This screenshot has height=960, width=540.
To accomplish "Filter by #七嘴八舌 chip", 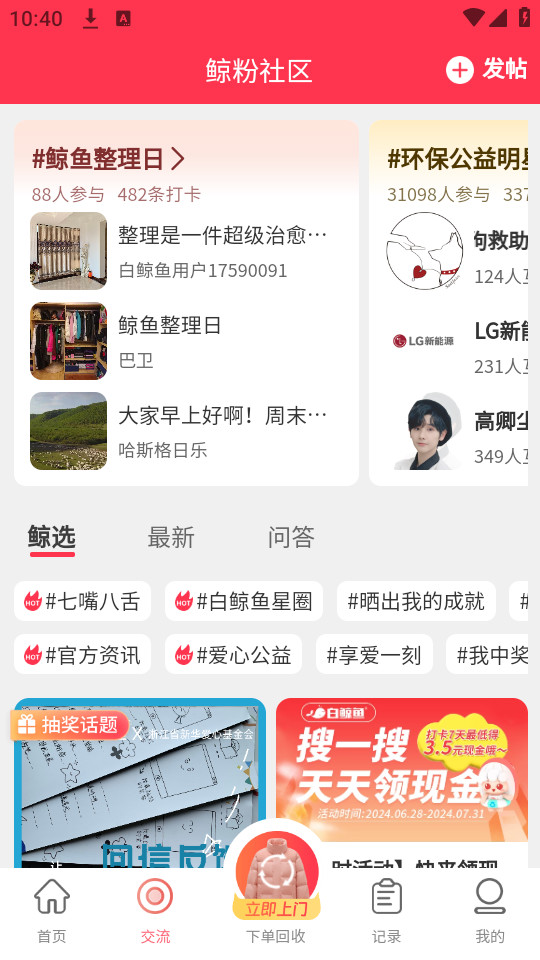I will click(x=82, y=601).
